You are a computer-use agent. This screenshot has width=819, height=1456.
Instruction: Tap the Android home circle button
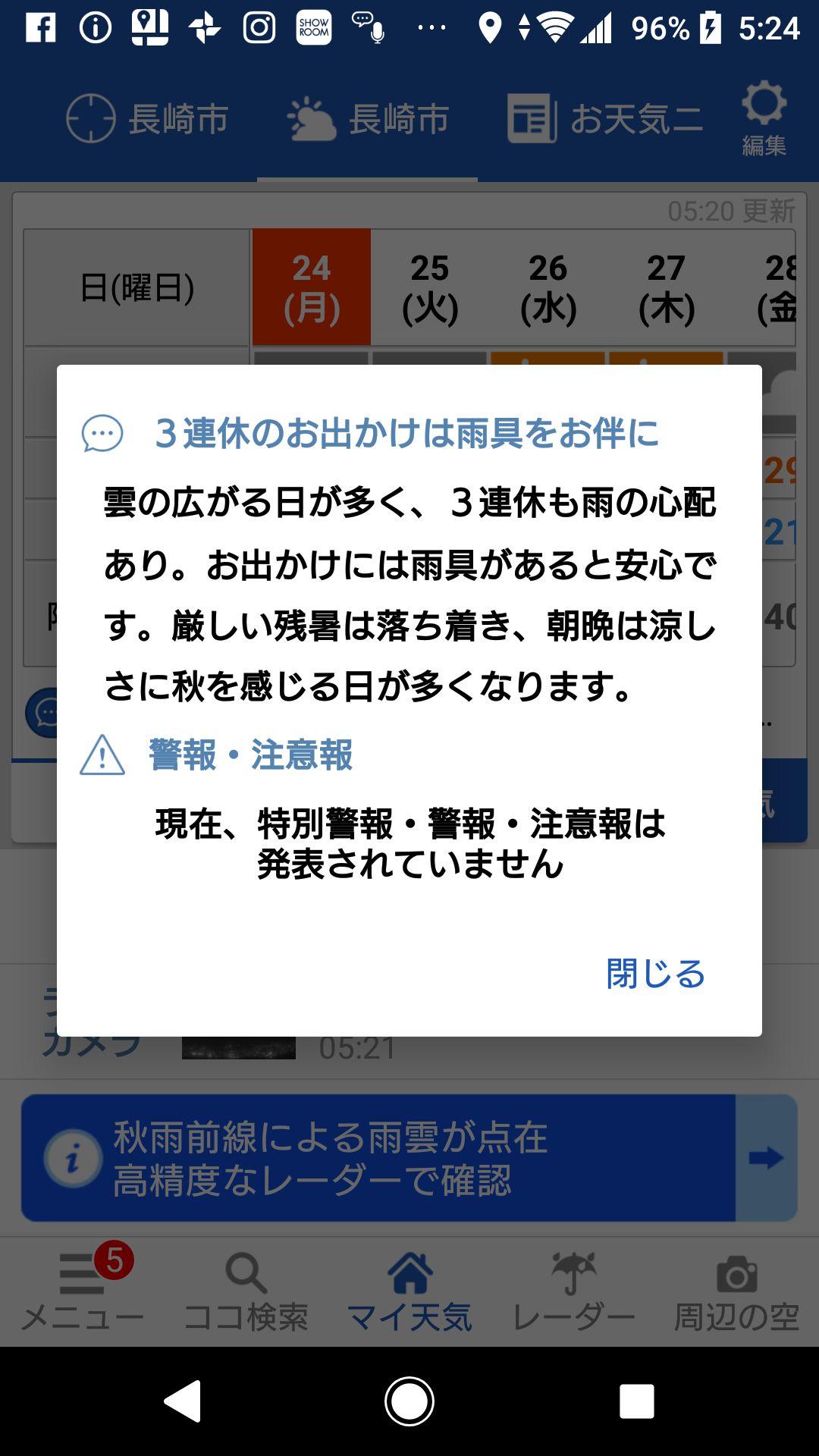(409, 1399)
